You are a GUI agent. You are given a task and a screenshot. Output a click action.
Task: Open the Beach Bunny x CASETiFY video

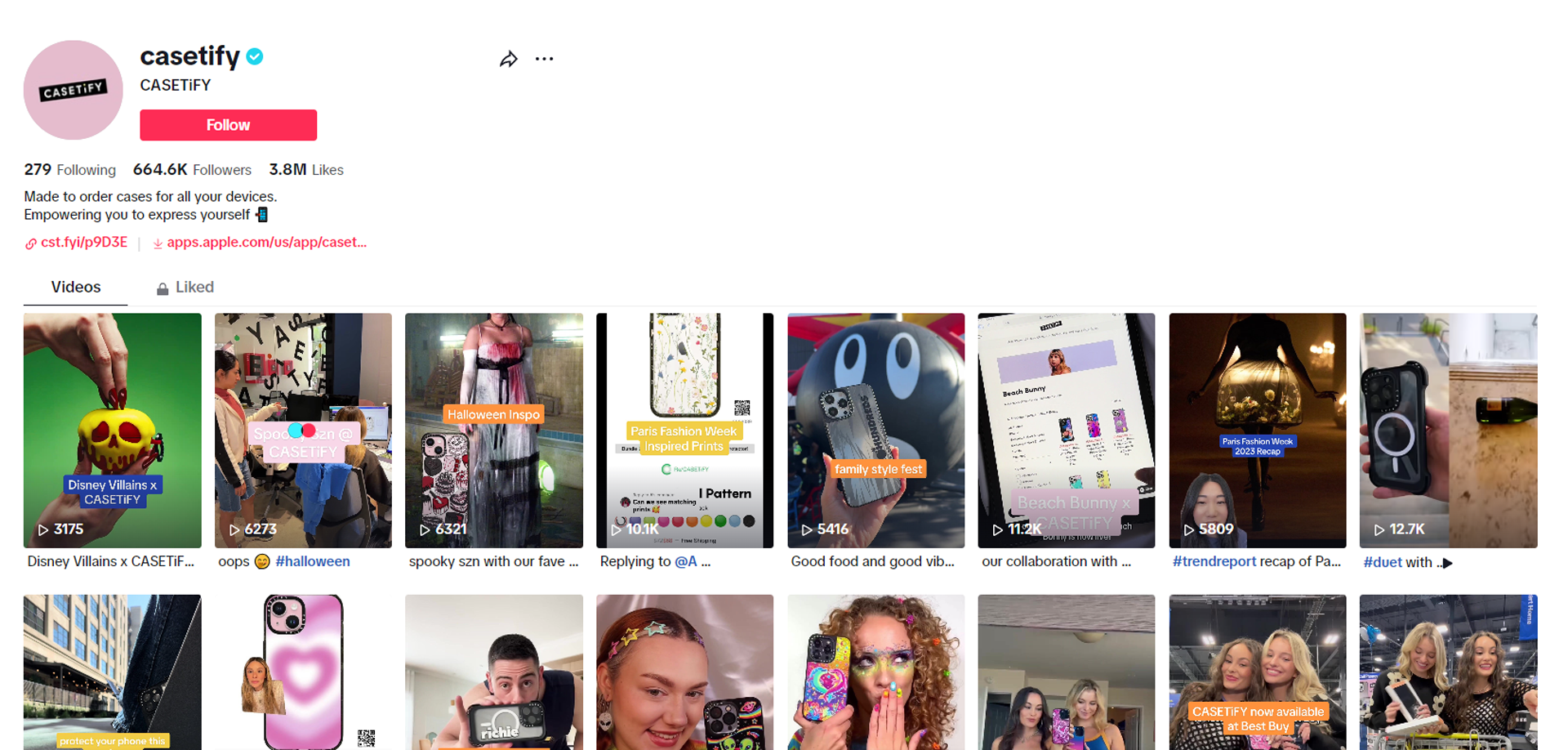coord(1066,429)
